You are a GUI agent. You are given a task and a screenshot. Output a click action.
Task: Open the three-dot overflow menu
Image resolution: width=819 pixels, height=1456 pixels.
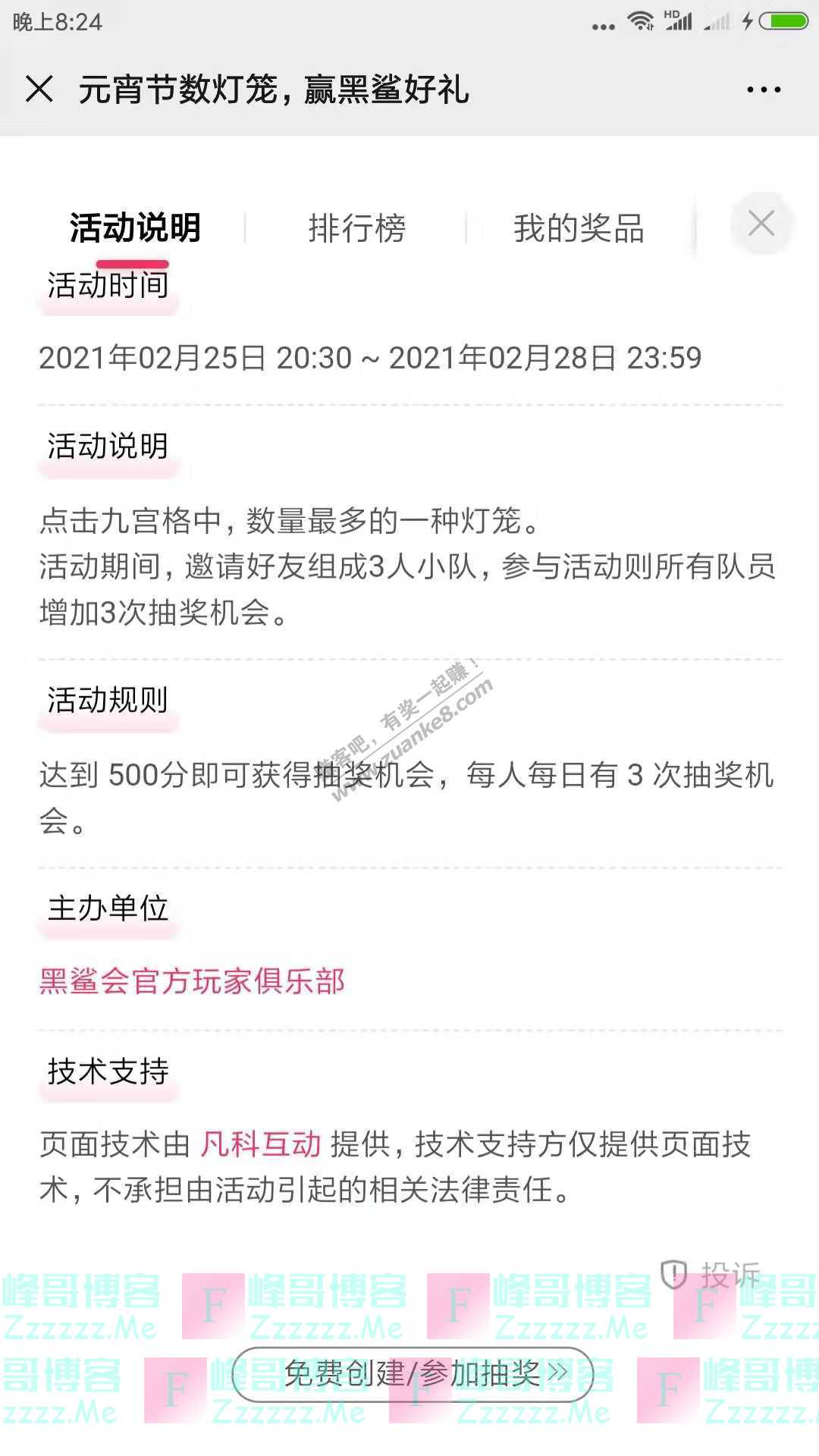pos(763,89)
